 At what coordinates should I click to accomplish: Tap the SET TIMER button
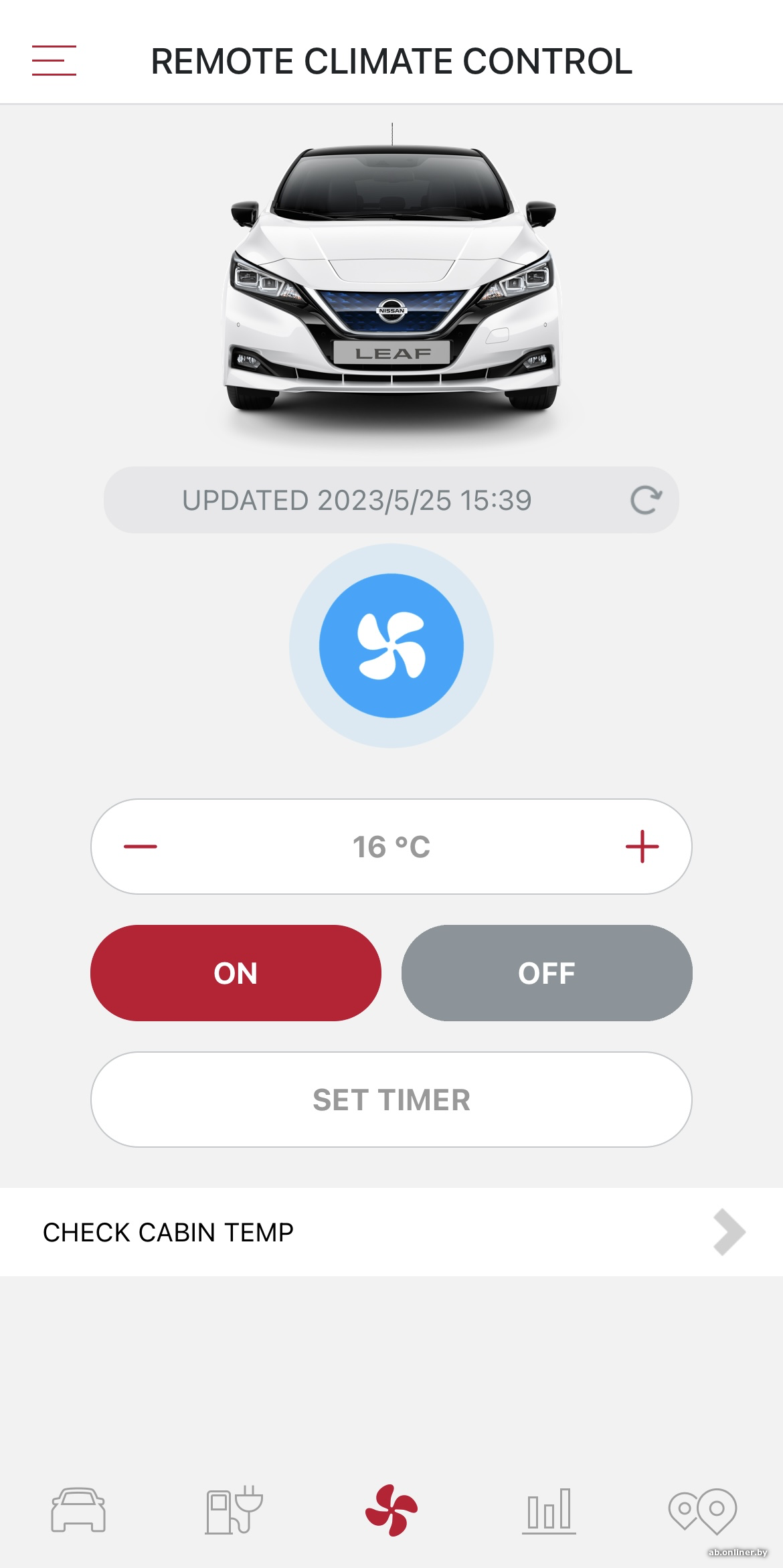pyautogui.click(x=391, y=1100)
